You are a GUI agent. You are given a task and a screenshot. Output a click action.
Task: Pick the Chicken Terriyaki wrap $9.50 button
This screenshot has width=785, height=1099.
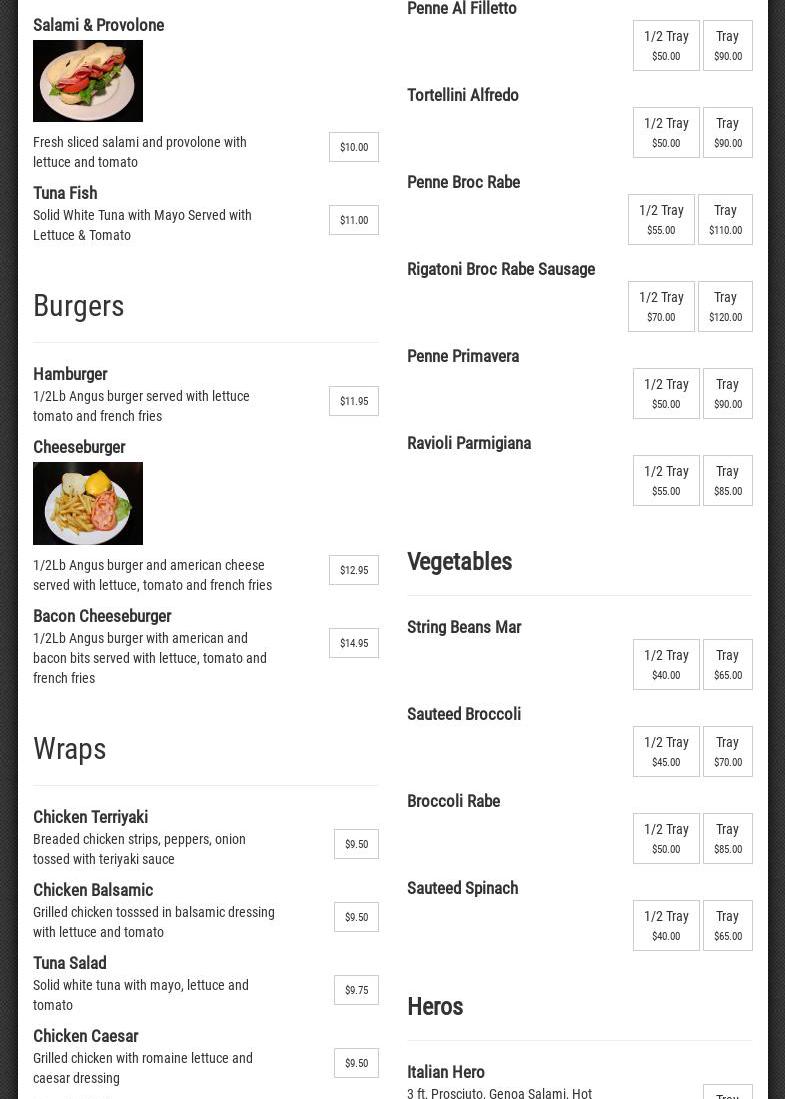click(x=356, y=844)
